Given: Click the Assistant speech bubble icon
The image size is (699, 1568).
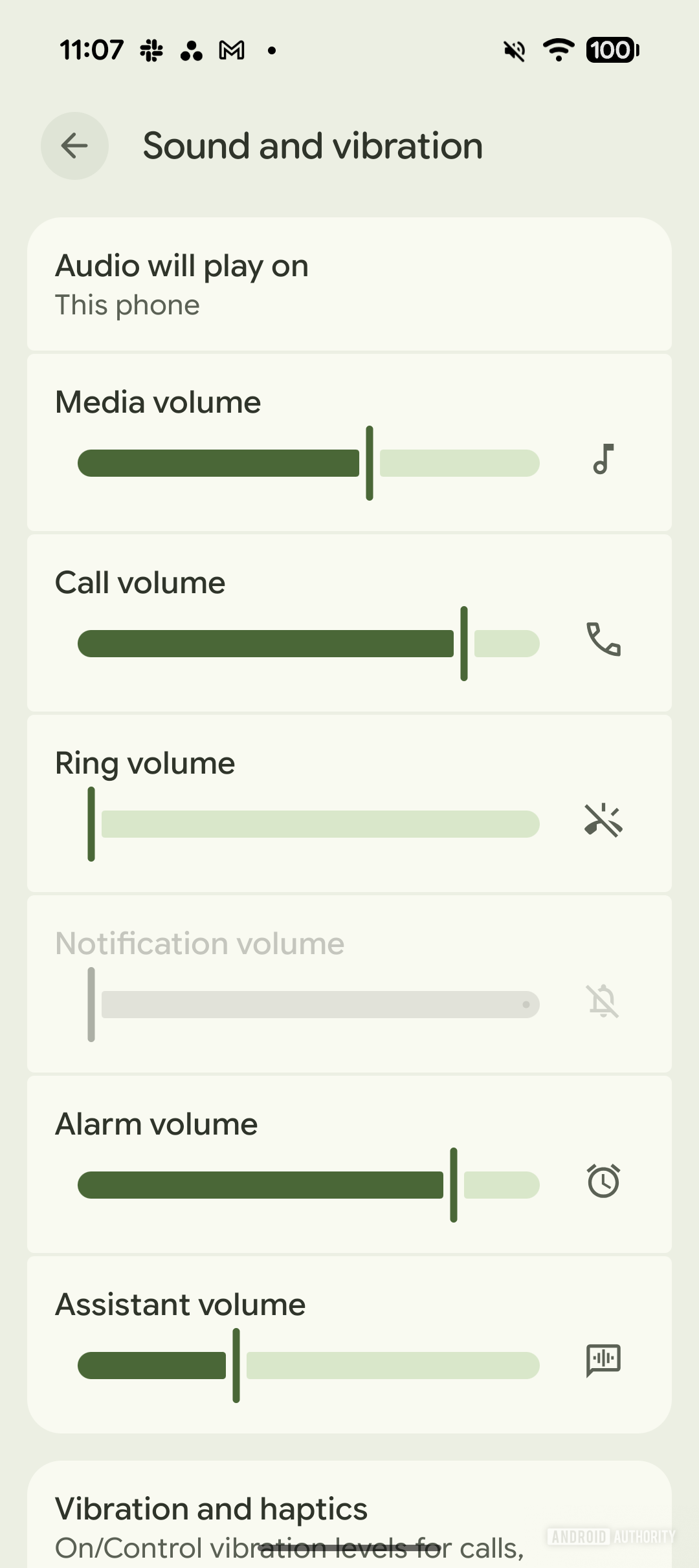Looking at the screenshot, I should (x=603, y=1360).
